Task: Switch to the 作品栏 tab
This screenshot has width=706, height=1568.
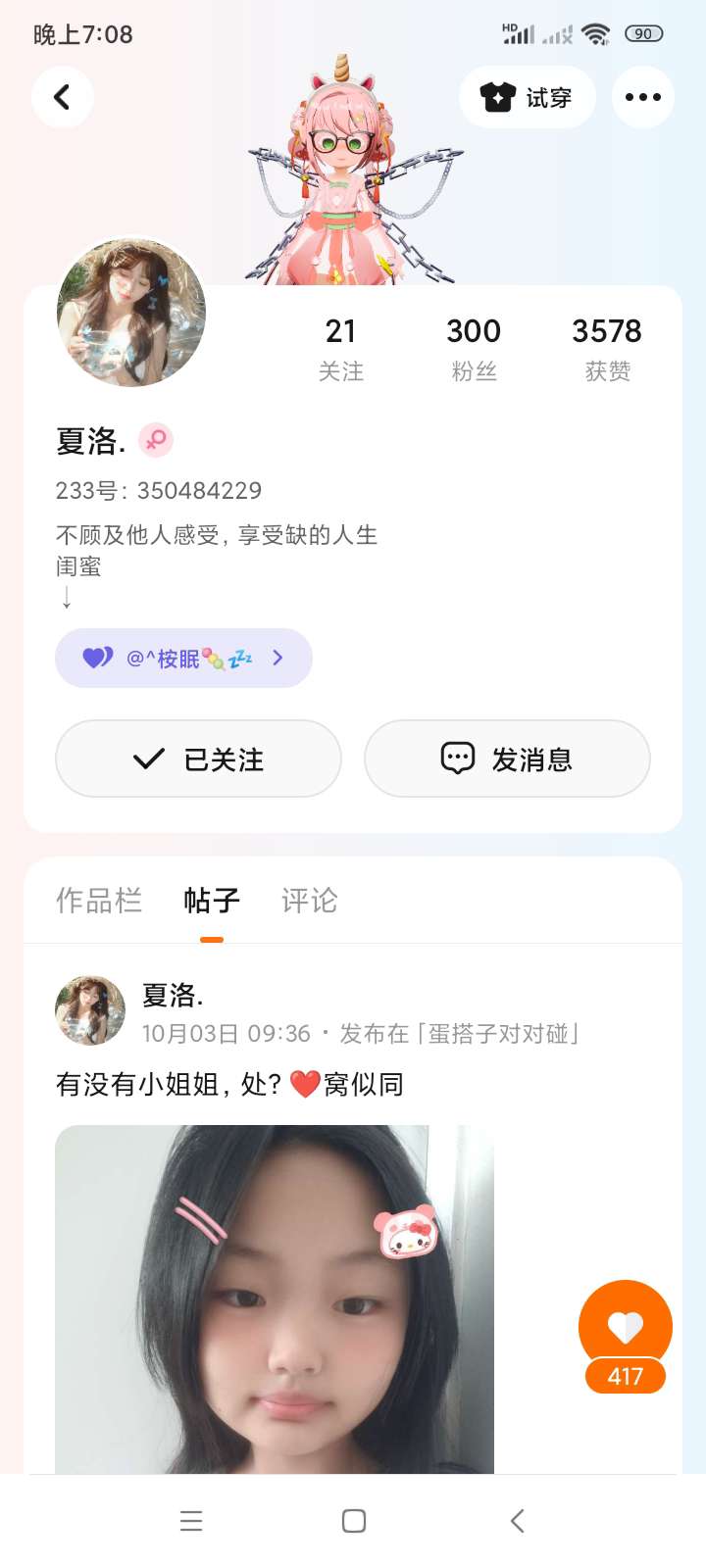Action: (x=99, y=900)
